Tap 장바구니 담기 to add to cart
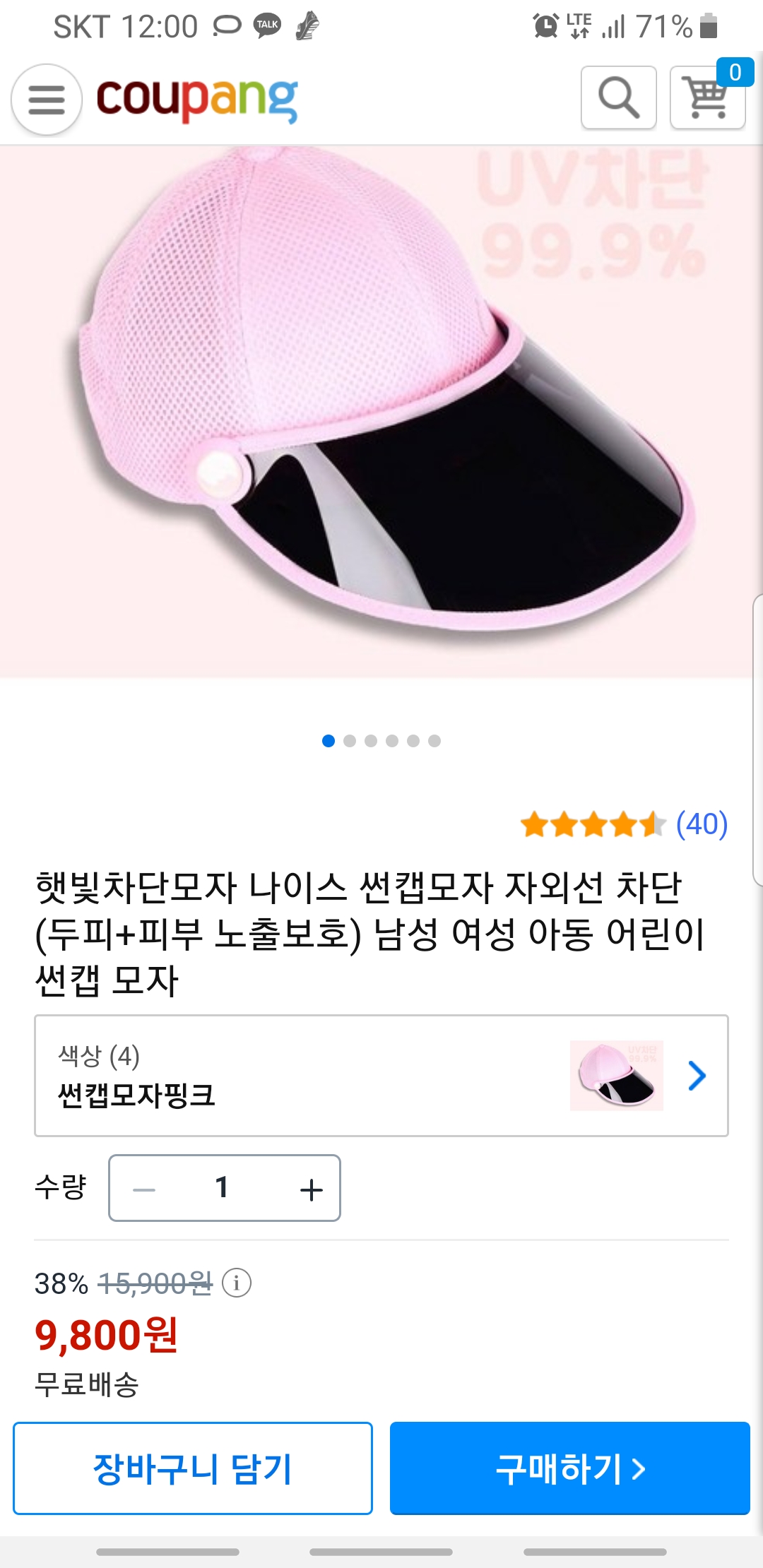 (x=193, y=1468)
